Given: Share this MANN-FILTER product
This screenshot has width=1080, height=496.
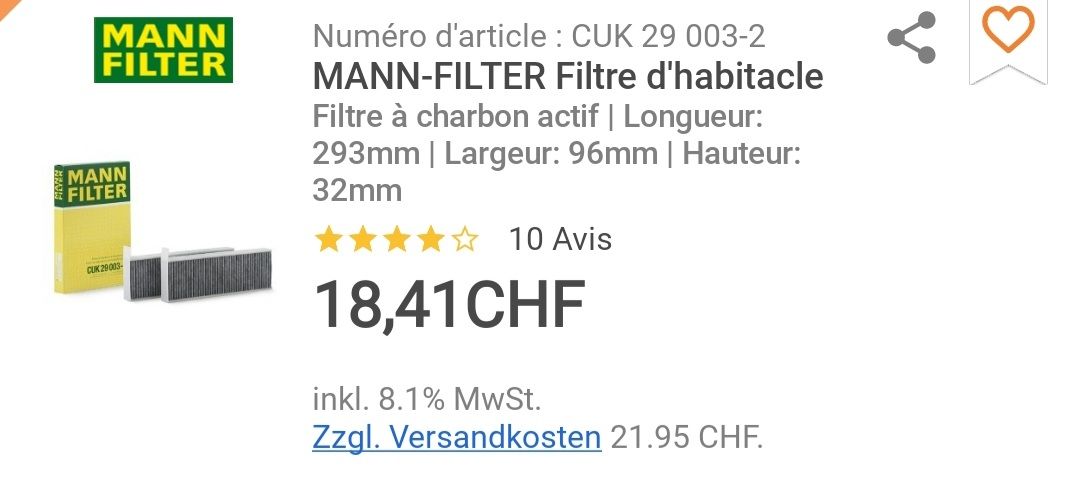Looking at the screenshot, I should coord(912,39).
